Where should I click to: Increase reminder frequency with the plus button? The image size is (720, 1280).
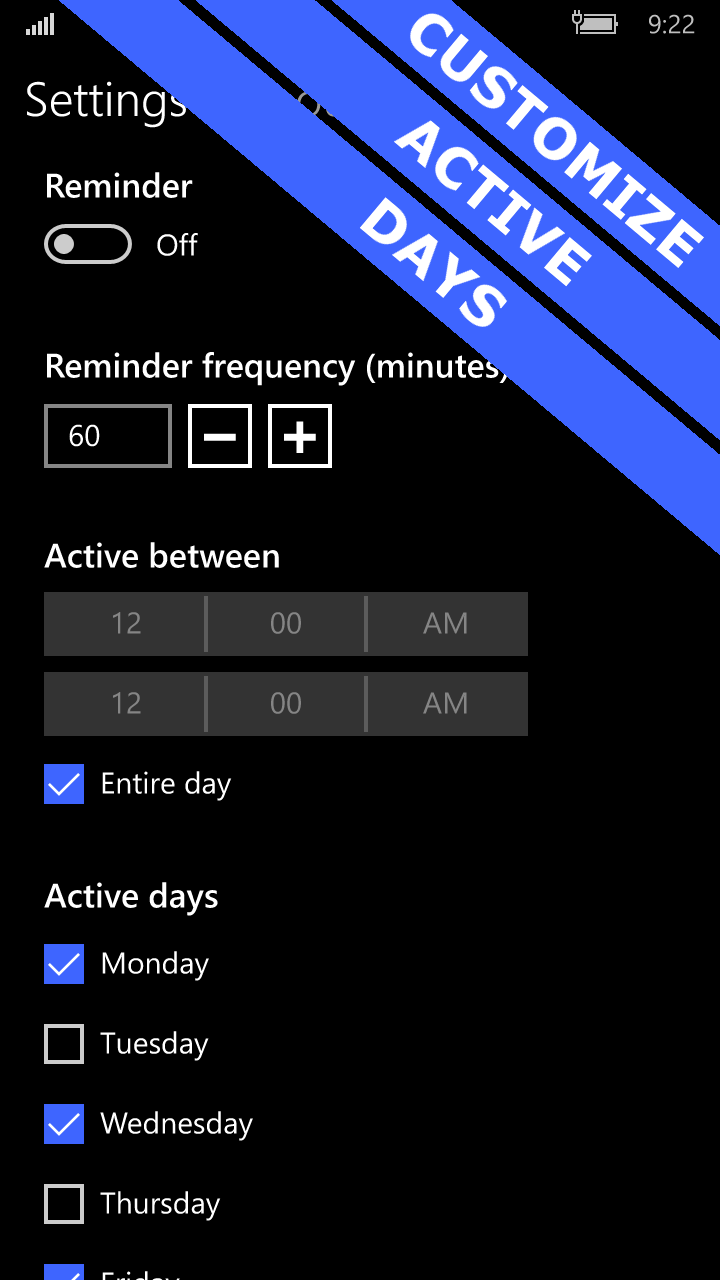pos(300,436)
